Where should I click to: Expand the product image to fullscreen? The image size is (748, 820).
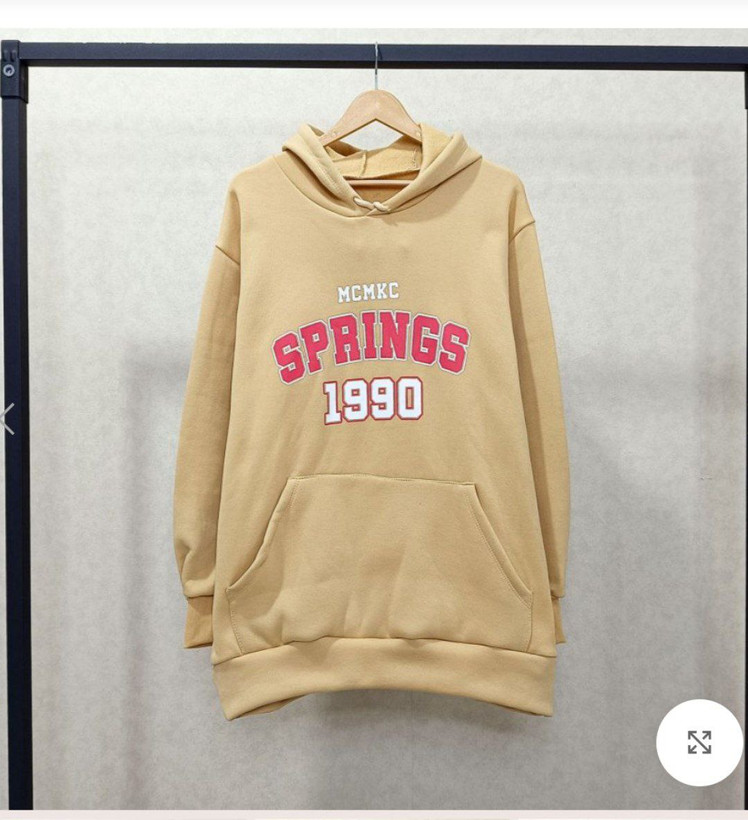click(699, 742)
